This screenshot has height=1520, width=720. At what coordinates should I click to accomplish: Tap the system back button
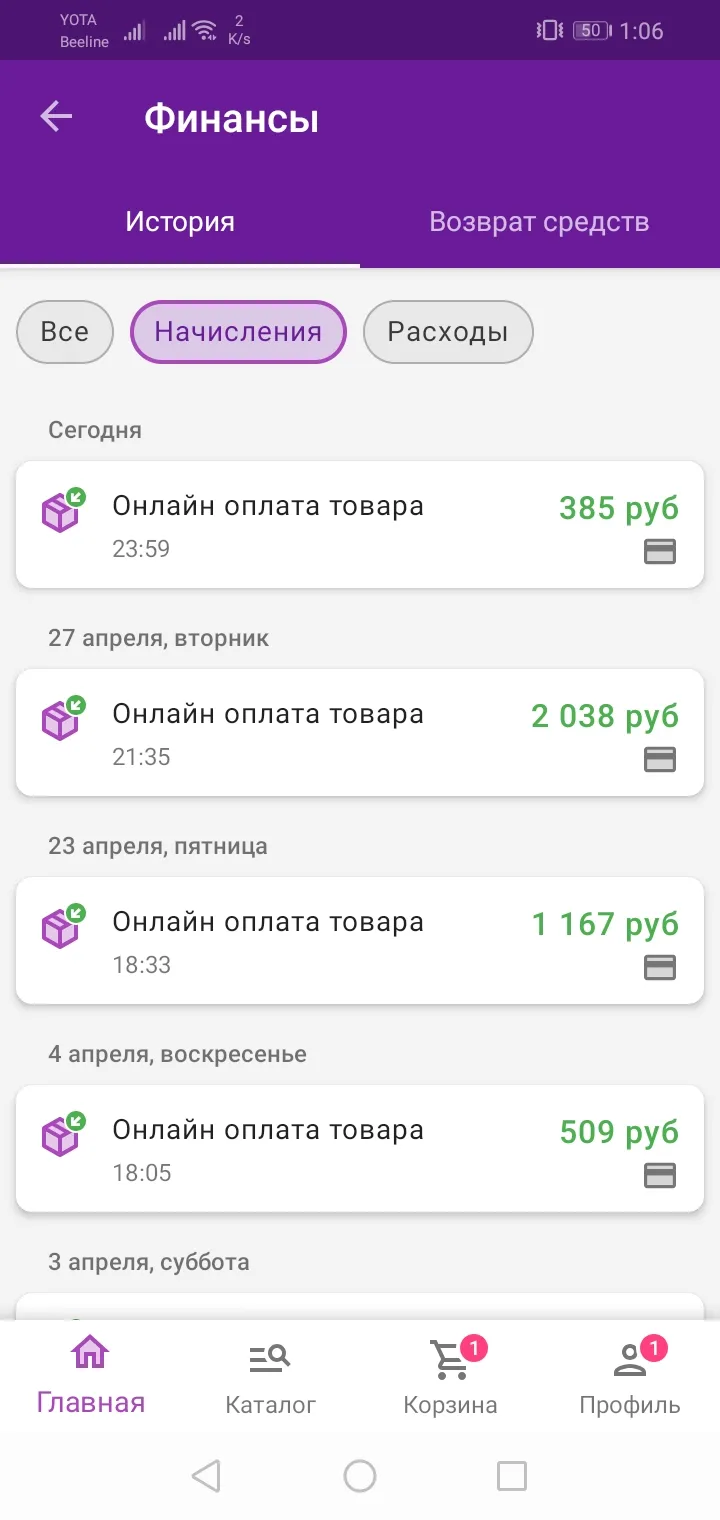206,1476
